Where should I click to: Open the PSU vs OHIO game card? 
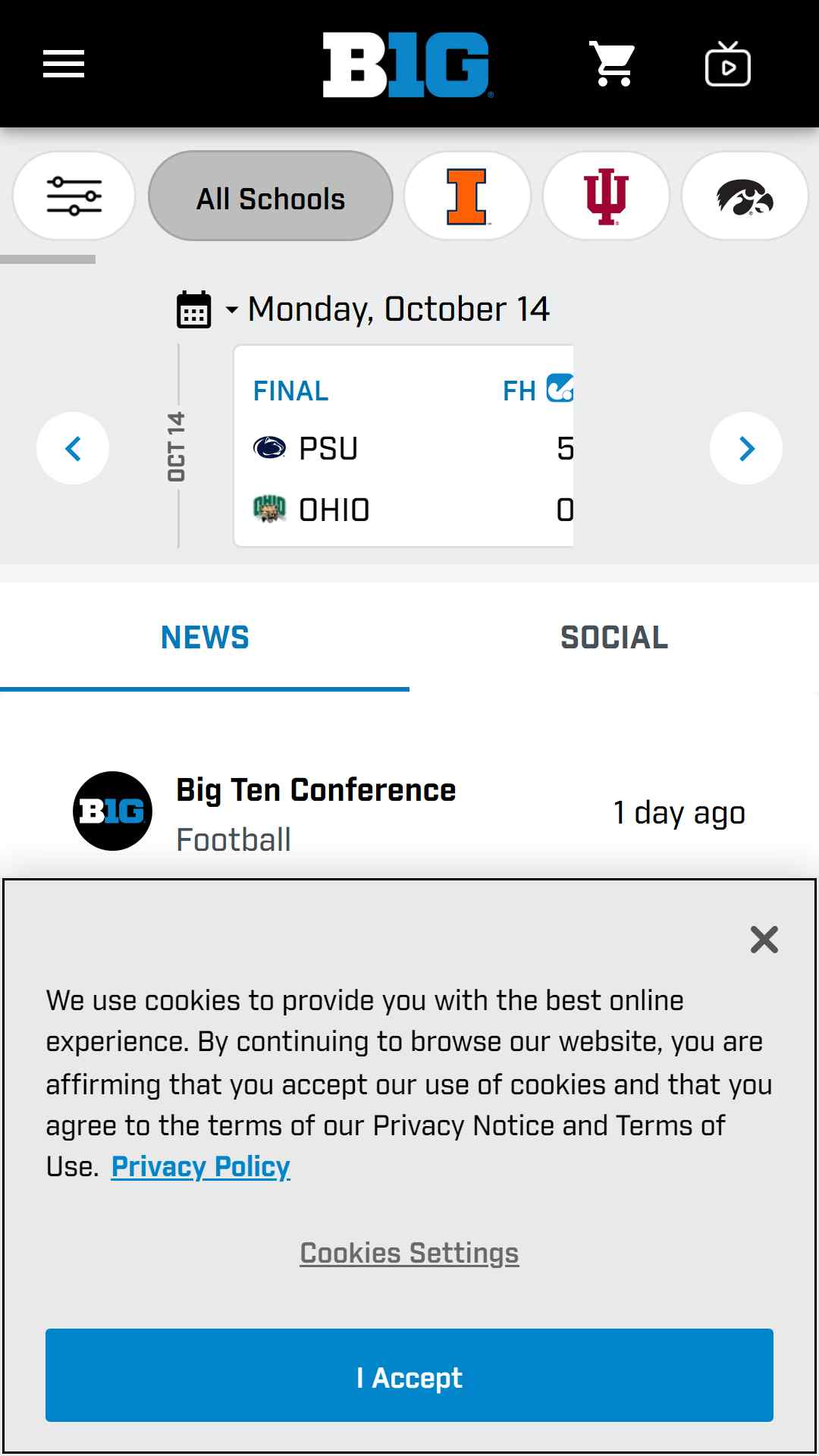(x=403, y=446)
